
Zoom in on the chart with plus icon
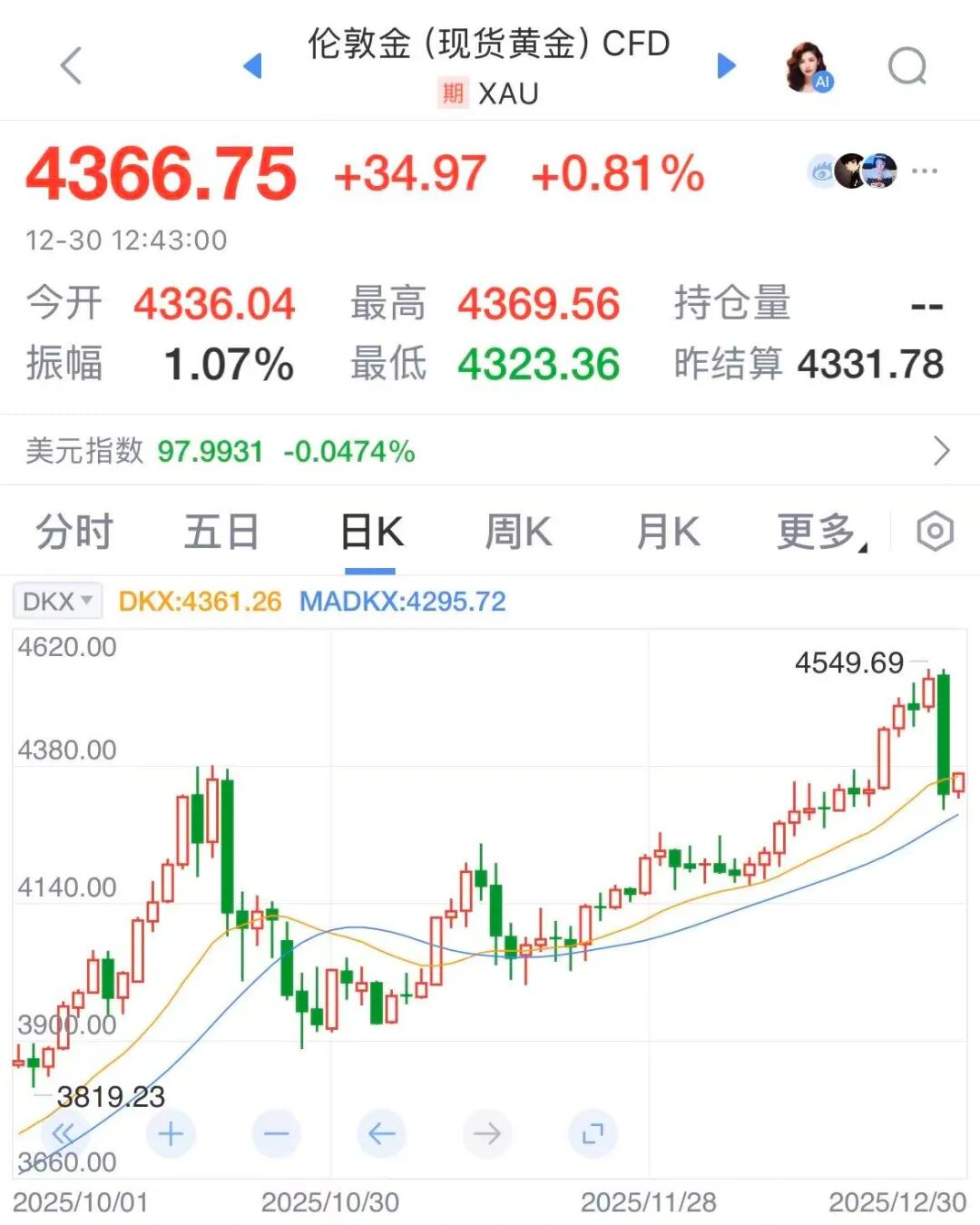pyautogui.click(x=170, y=1133)
